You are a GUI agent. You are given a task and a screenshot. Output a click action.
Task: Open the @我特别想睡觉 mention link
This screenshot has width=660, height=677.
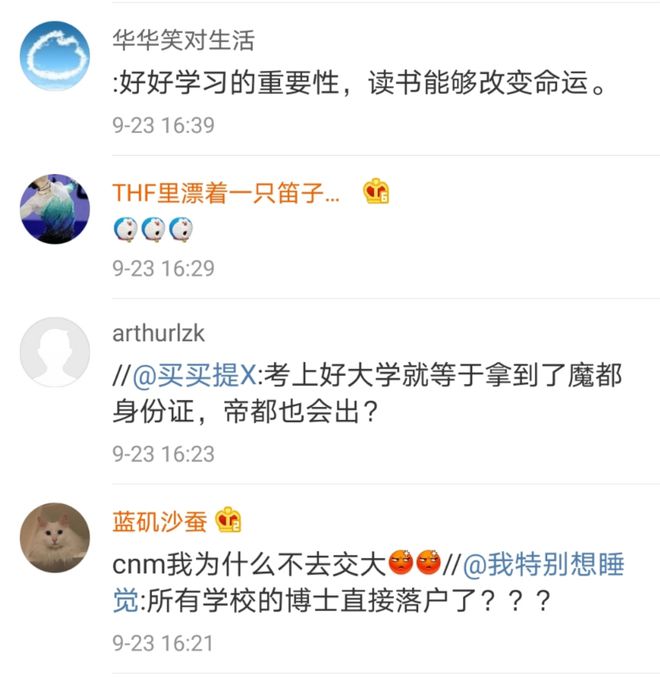tap(544, 564)
